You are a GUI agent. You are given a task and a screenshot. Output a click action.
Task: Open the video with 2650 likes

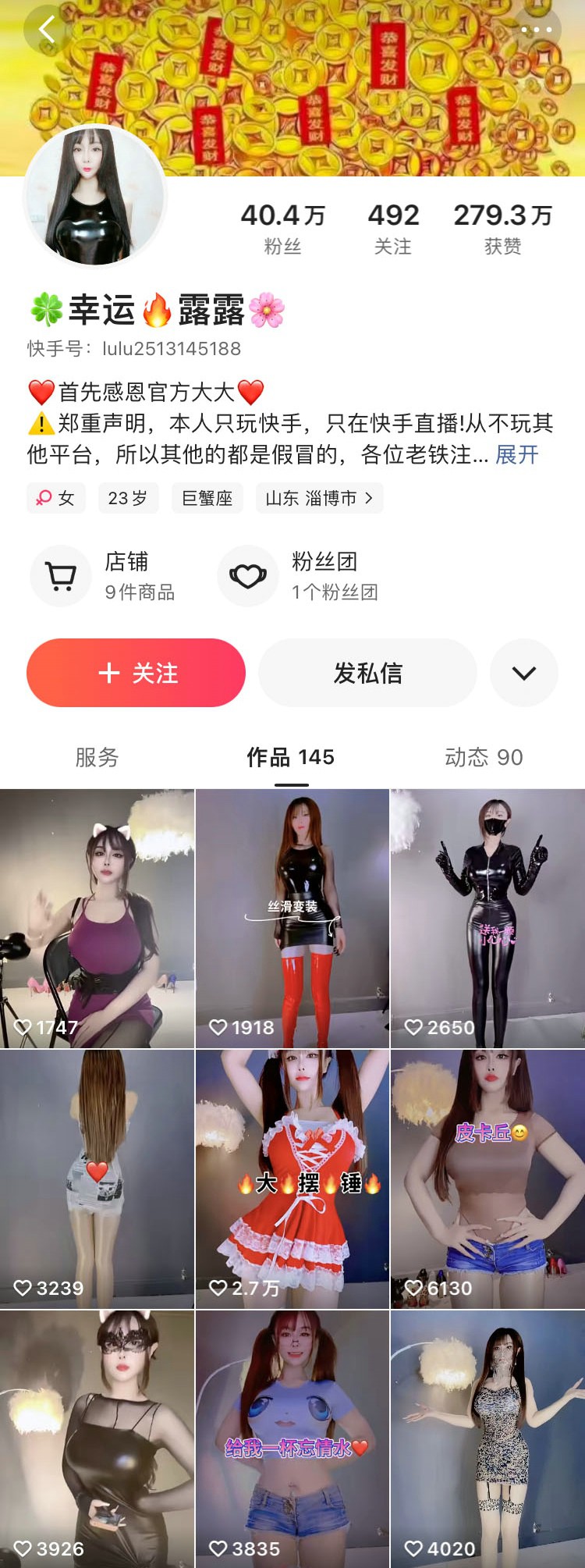[487, 918]
